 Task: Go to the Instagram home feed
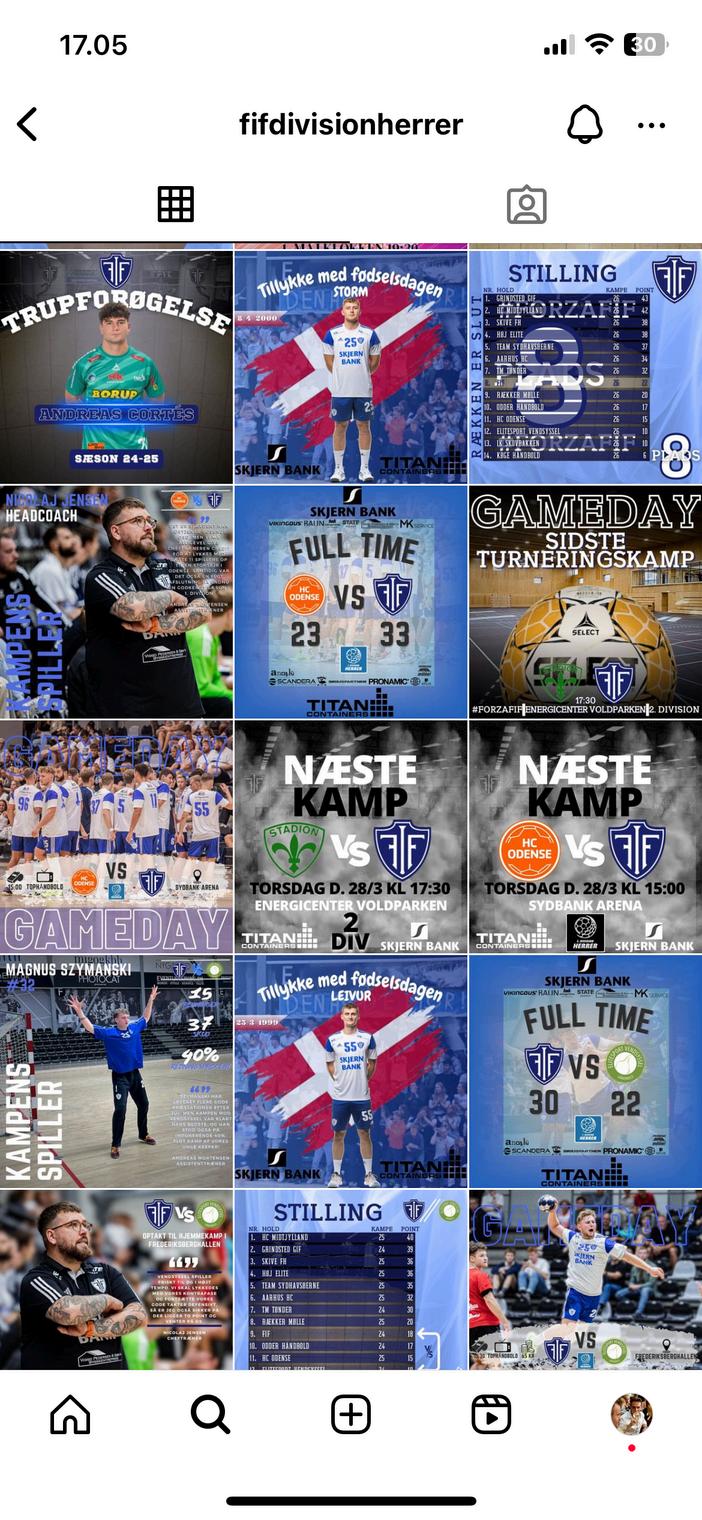[x=70, y=1414]
